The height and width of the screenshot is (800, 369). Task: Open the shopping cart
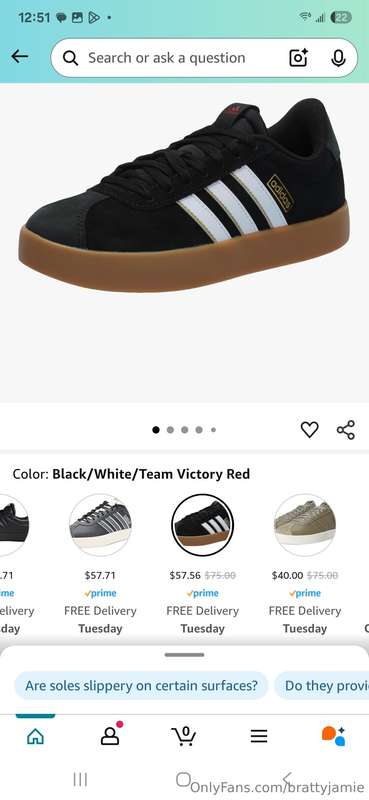[184, 736]
